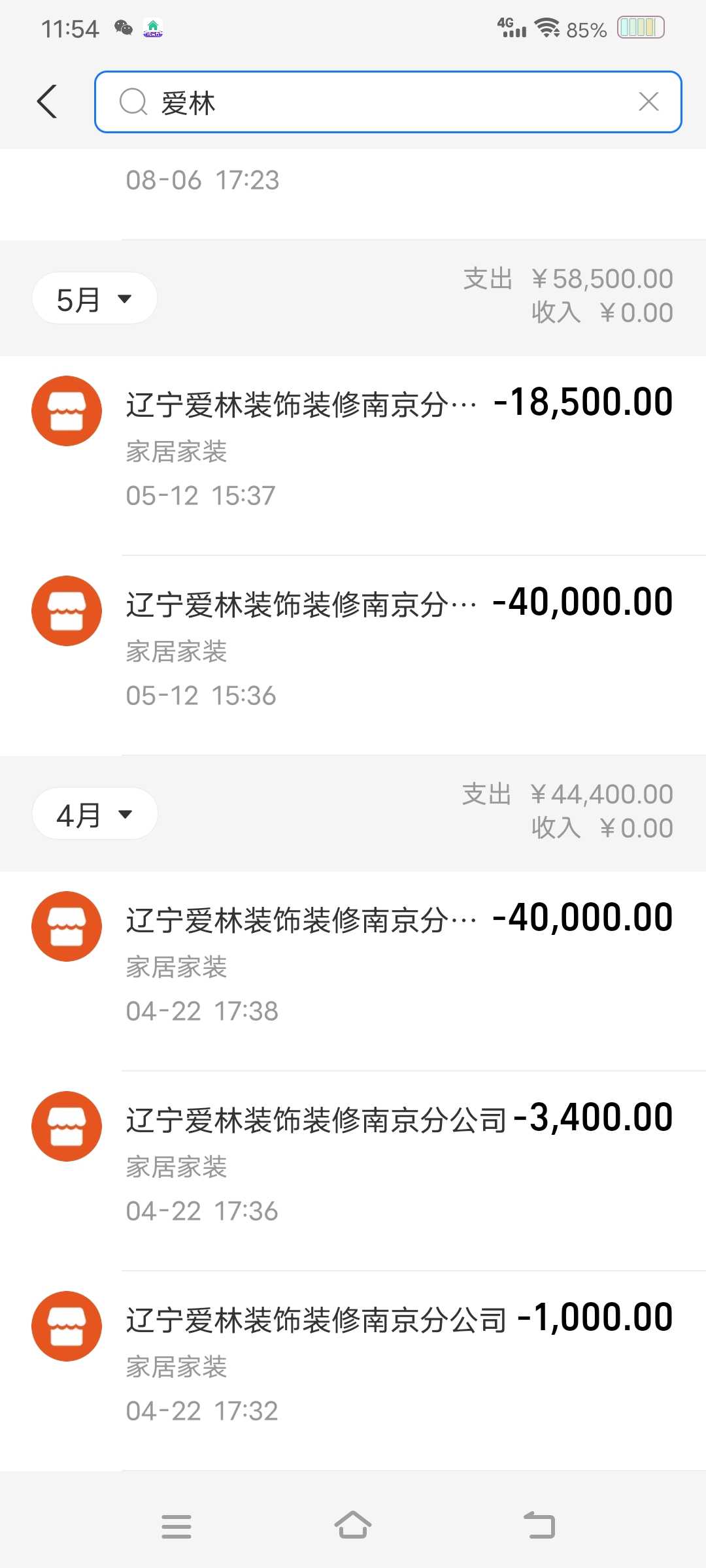
Task: Expand the 5月 month dropdown
Action: 94,299
